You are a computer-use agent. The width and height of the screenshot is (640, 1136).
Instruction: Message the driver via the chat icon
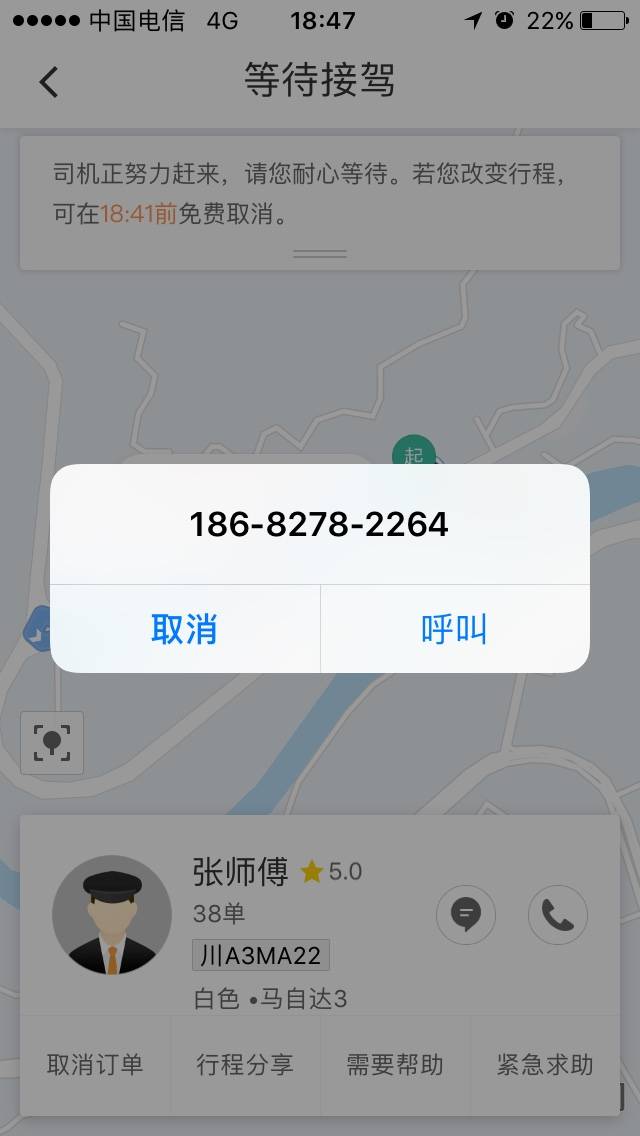pos(465,914)
